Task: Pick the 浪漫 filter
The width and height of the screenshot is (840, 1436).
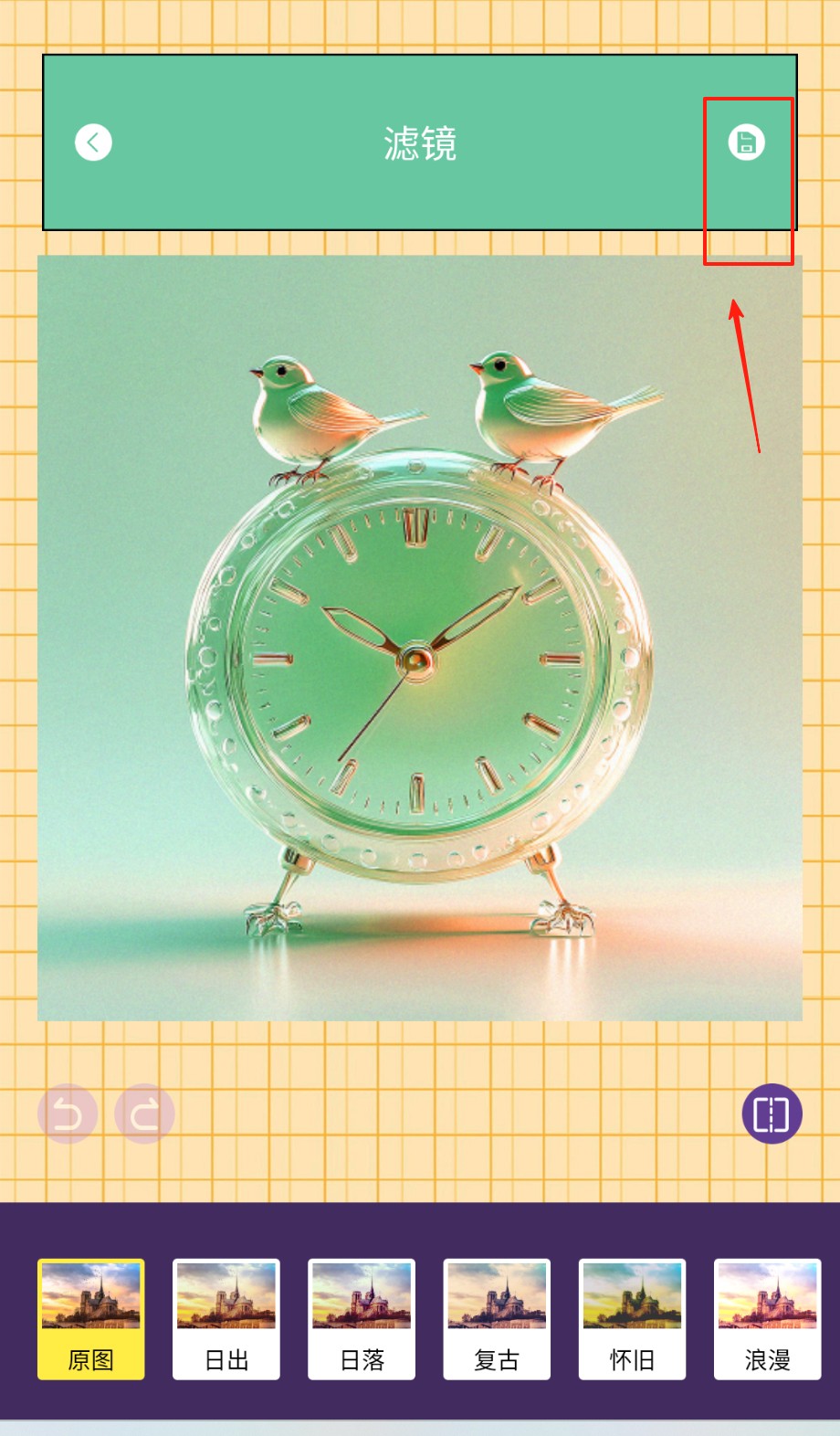Action: pyautogui.click(x=767, y=1318)
